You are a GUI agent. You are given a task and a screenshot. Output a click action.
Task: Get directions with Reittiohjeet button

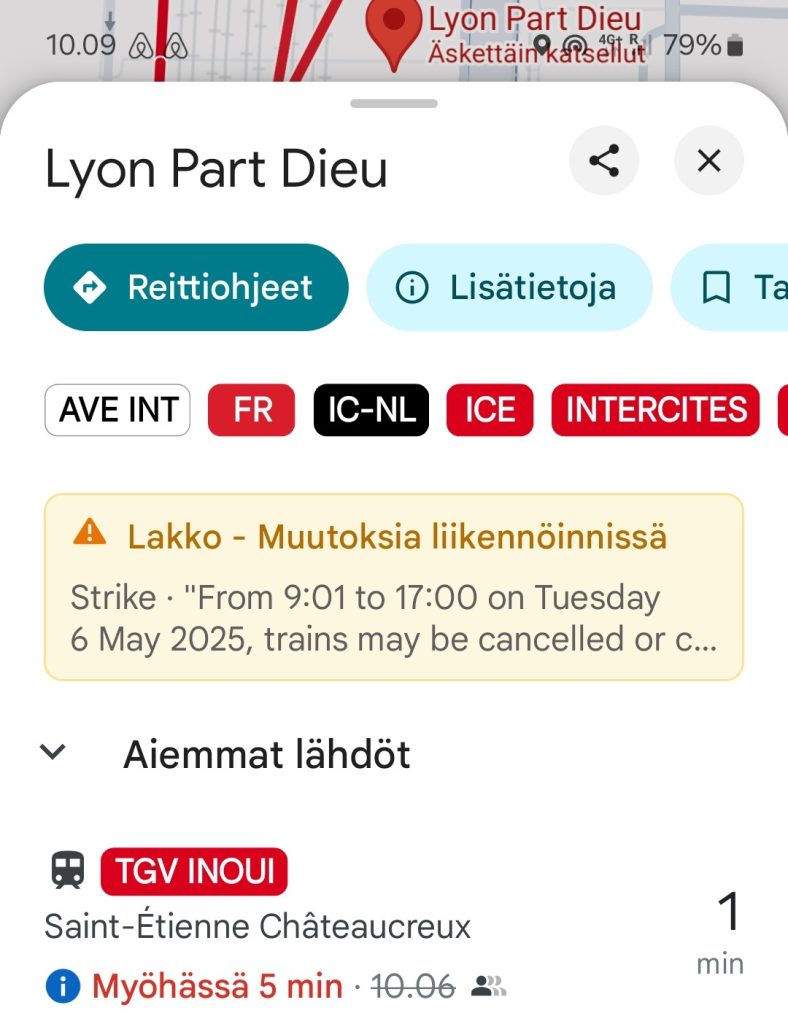point(196,288)
